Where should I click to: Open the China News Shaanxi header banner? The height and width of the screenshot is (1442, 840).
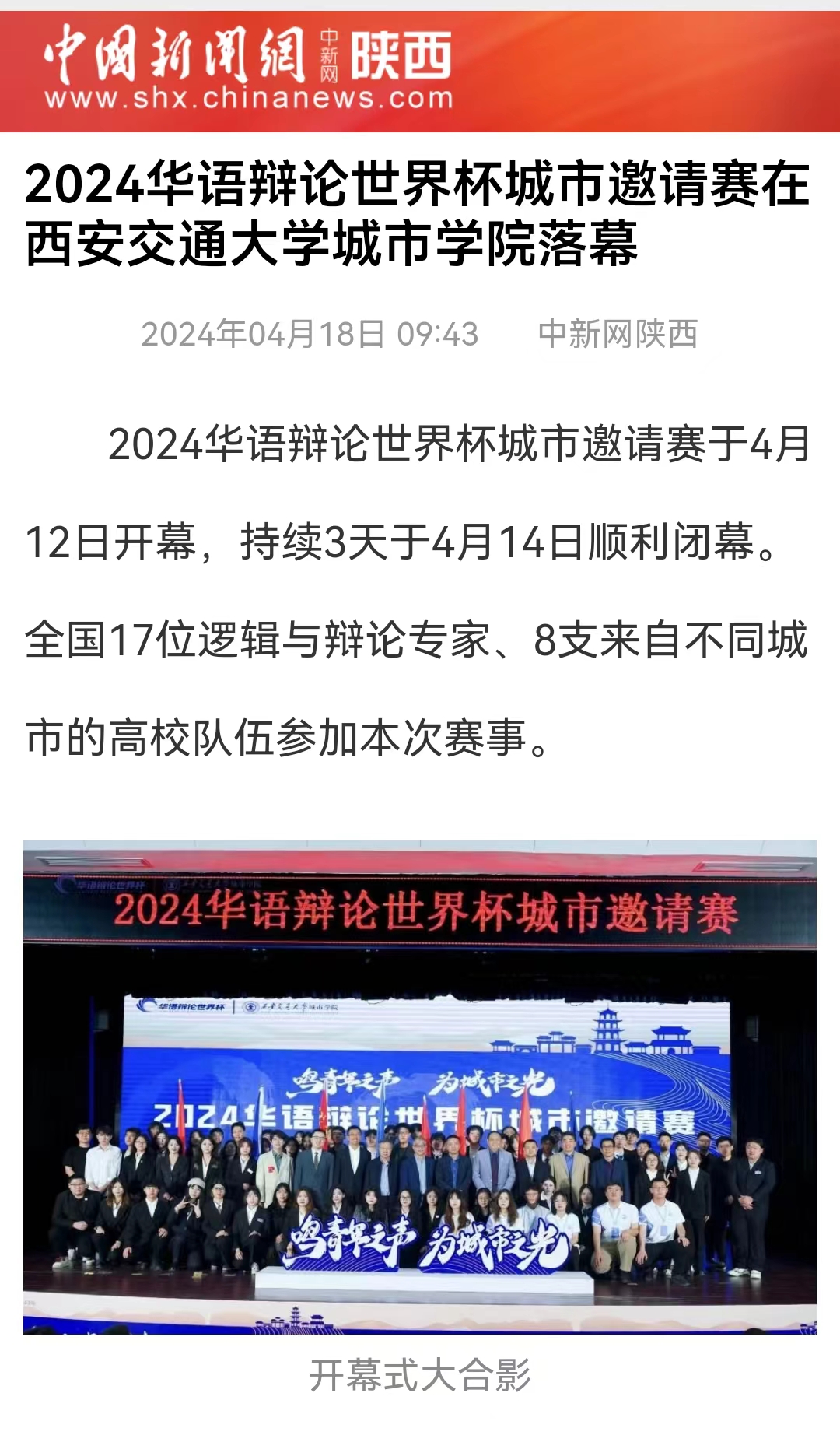(249, 68)
